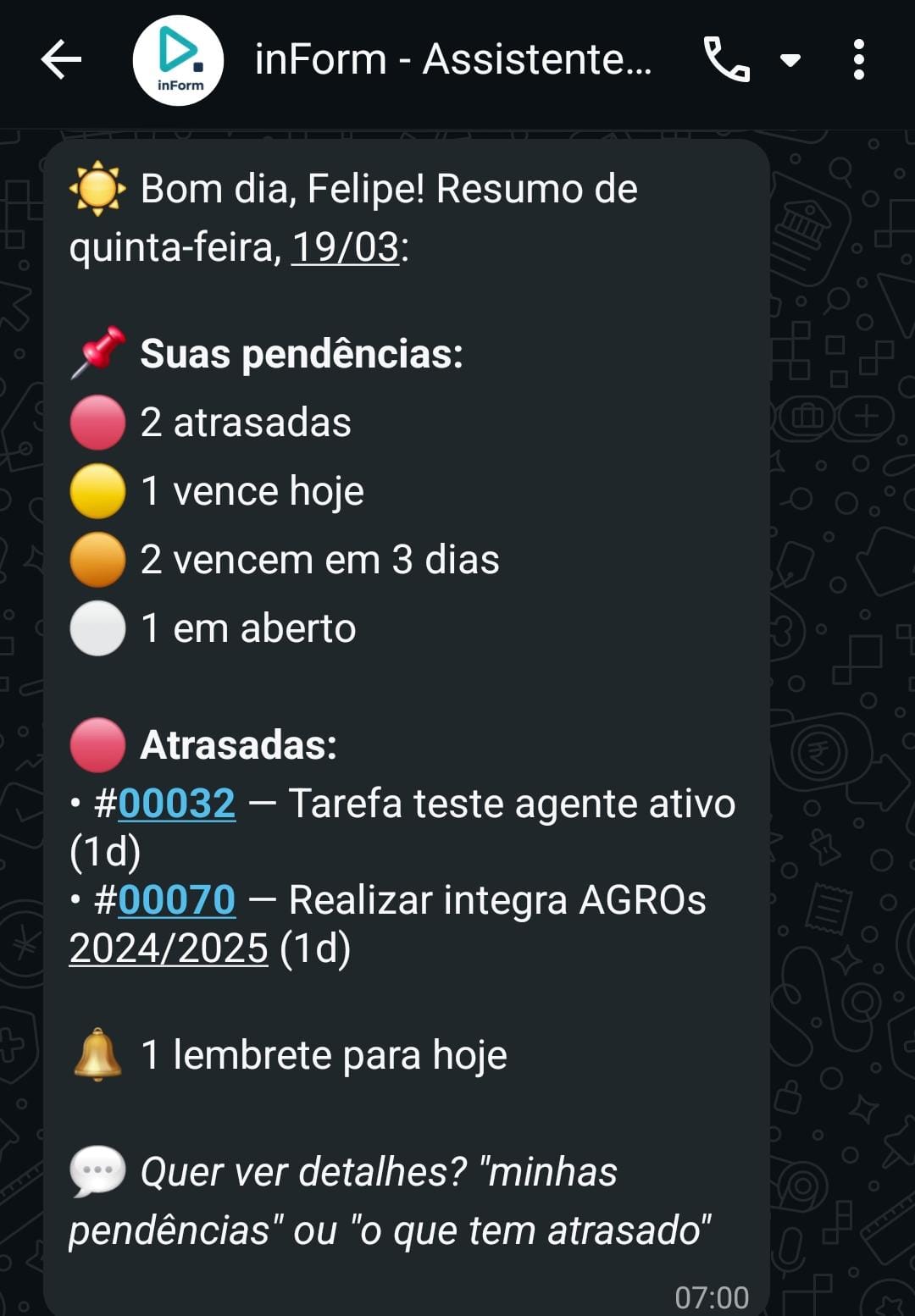Tap the Atrasadas section header
This screenshot has width=915, height=1316.
click(x=239, y=745)
